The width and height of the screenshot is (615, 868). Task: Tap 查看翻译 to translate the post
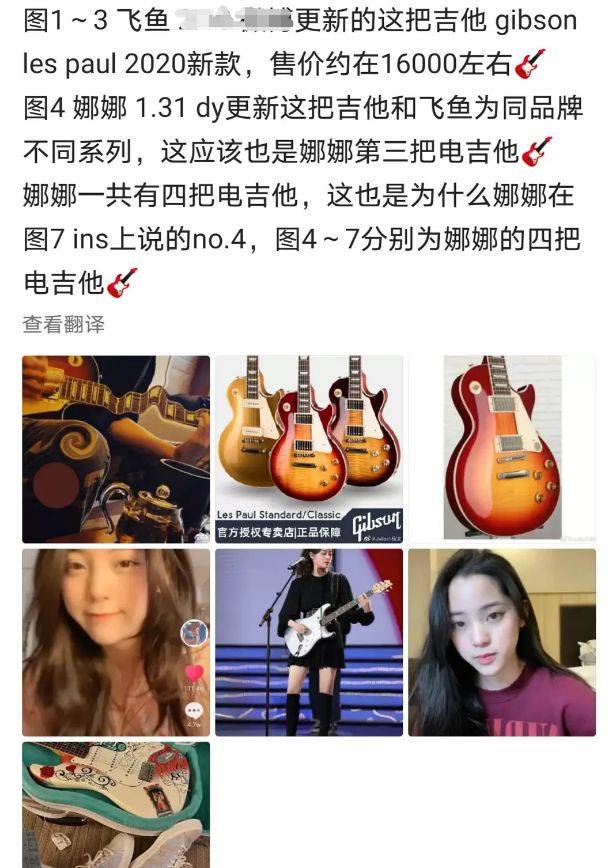[64, 324]
